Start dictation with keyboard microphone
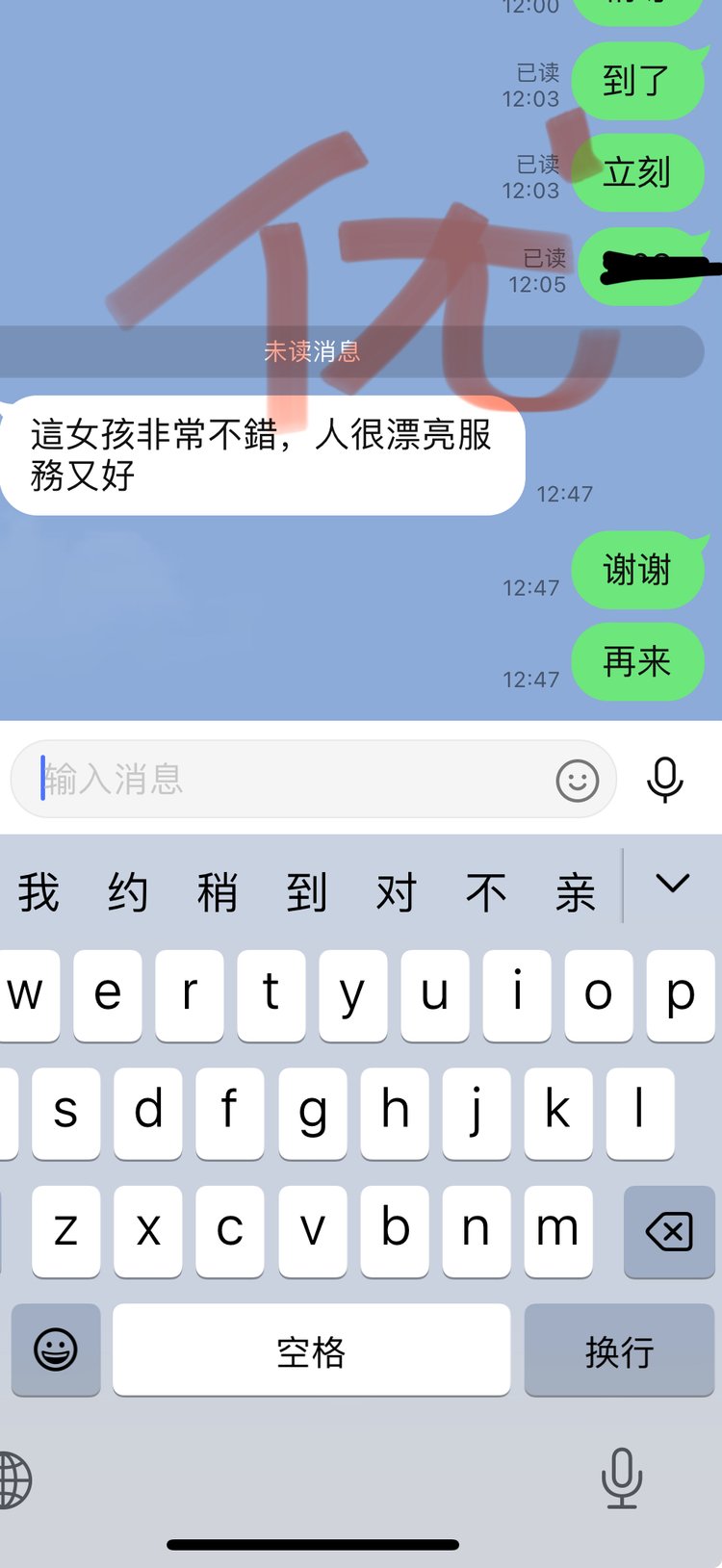The height and width of the screenshot is (1568, 722). click(x=622, y=1478)
